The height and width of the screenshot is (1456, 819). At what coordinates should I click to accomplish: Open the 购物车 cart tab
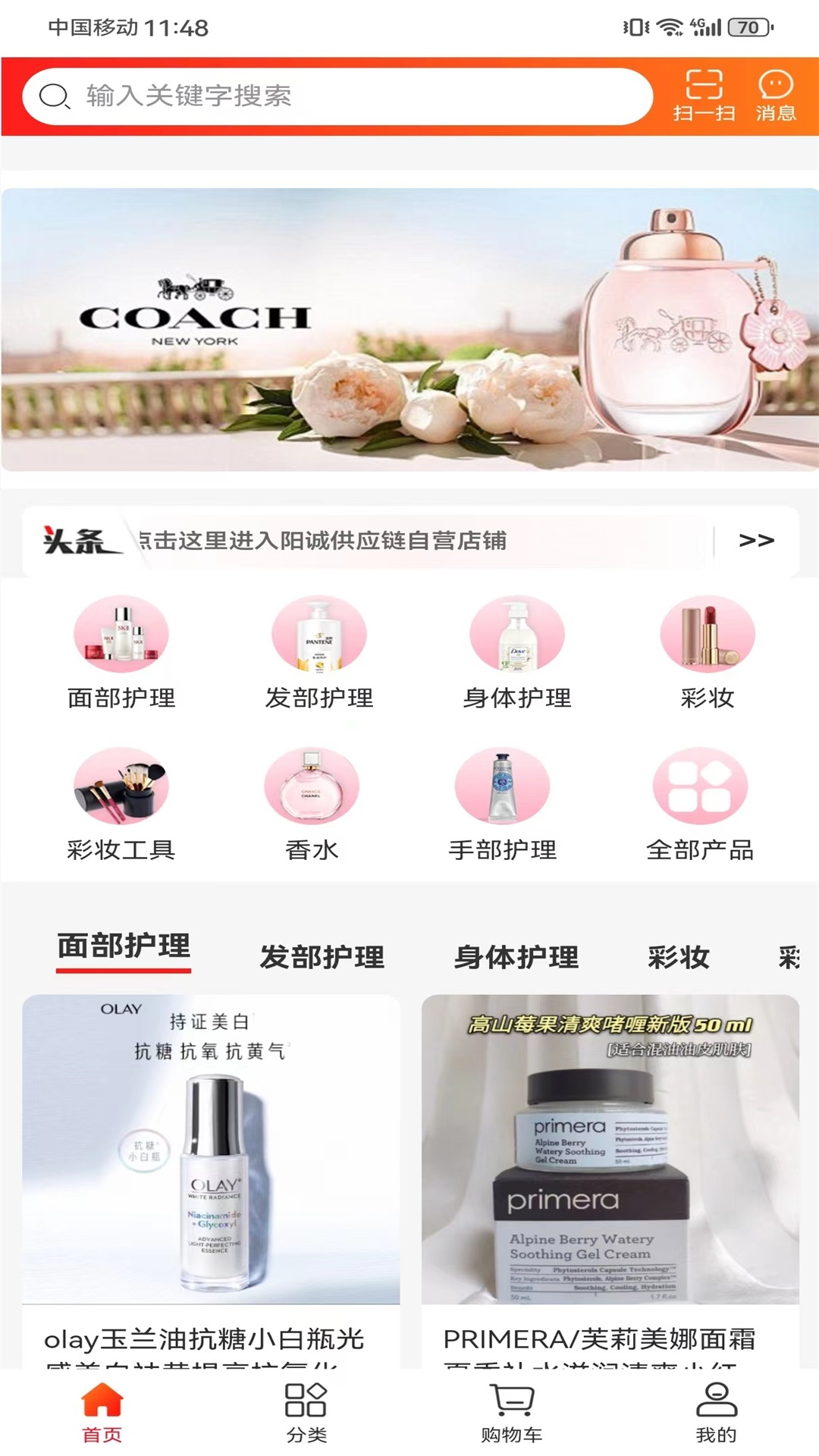point(512,1413)
